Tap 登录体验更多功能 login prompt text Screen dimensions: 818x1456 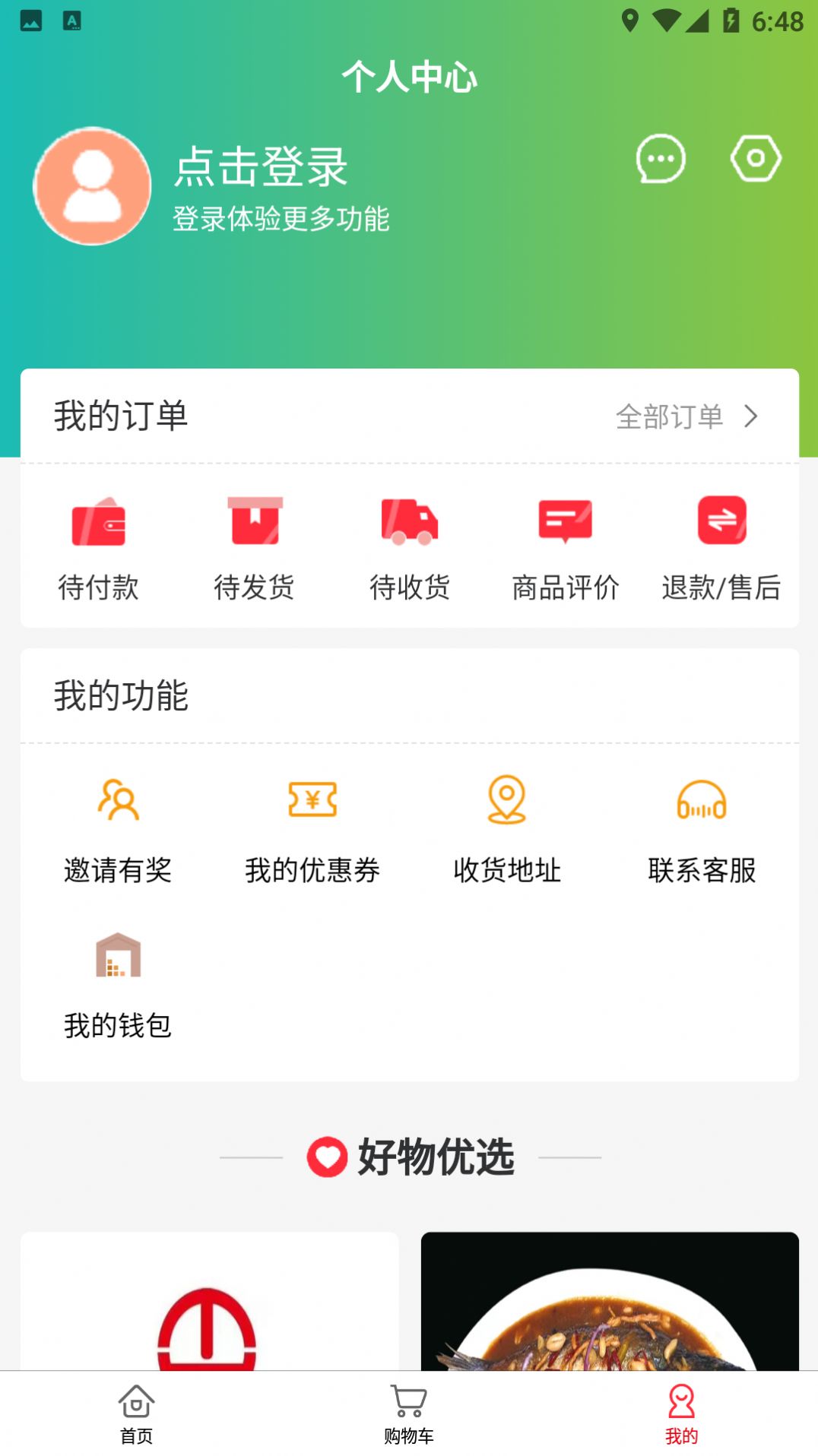(x=281, y=220)
